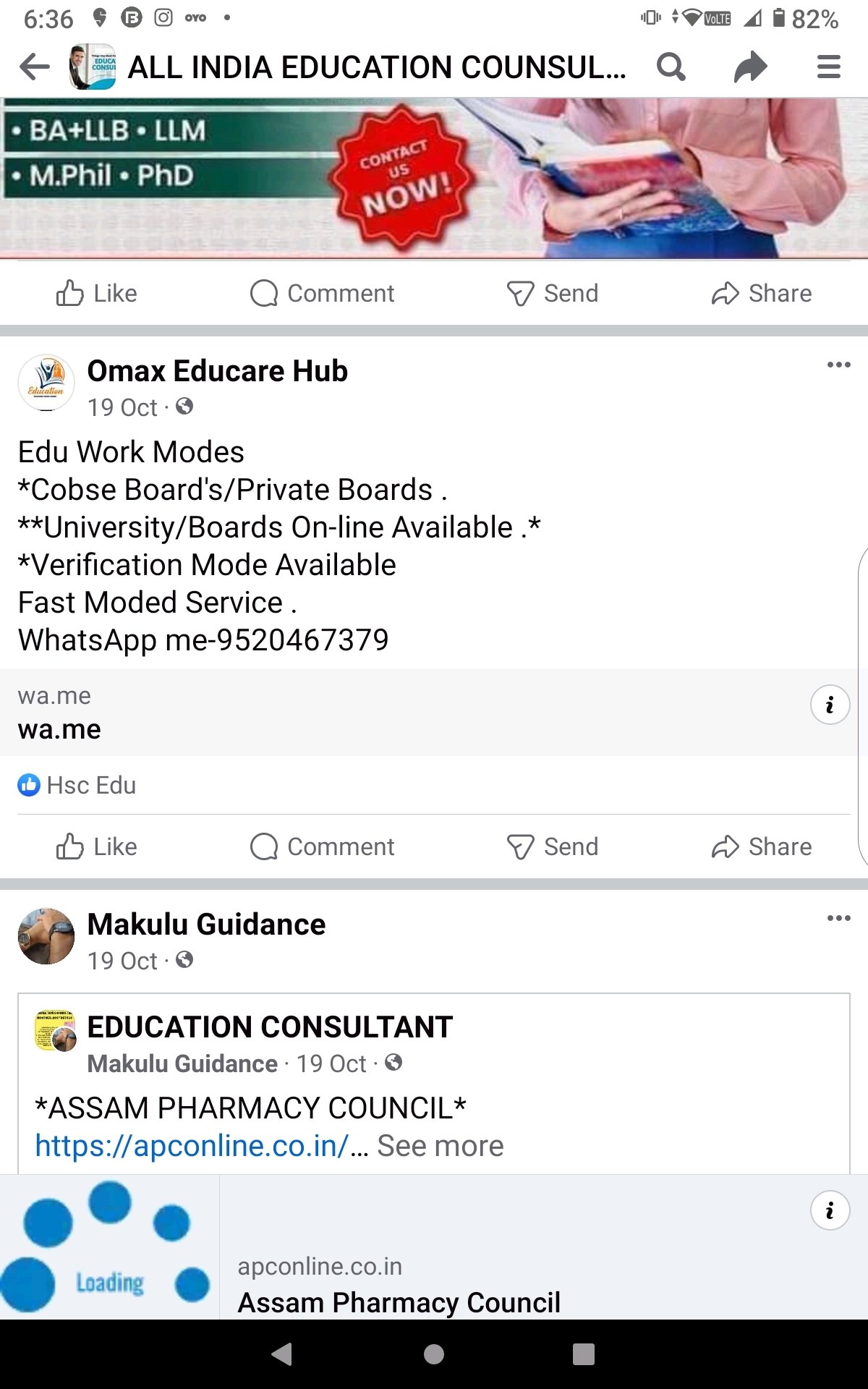Viewport: 868px width, 1389px height.
Task: Comment on the Omax Educare Hub post
Action: (x=323, y=846)
